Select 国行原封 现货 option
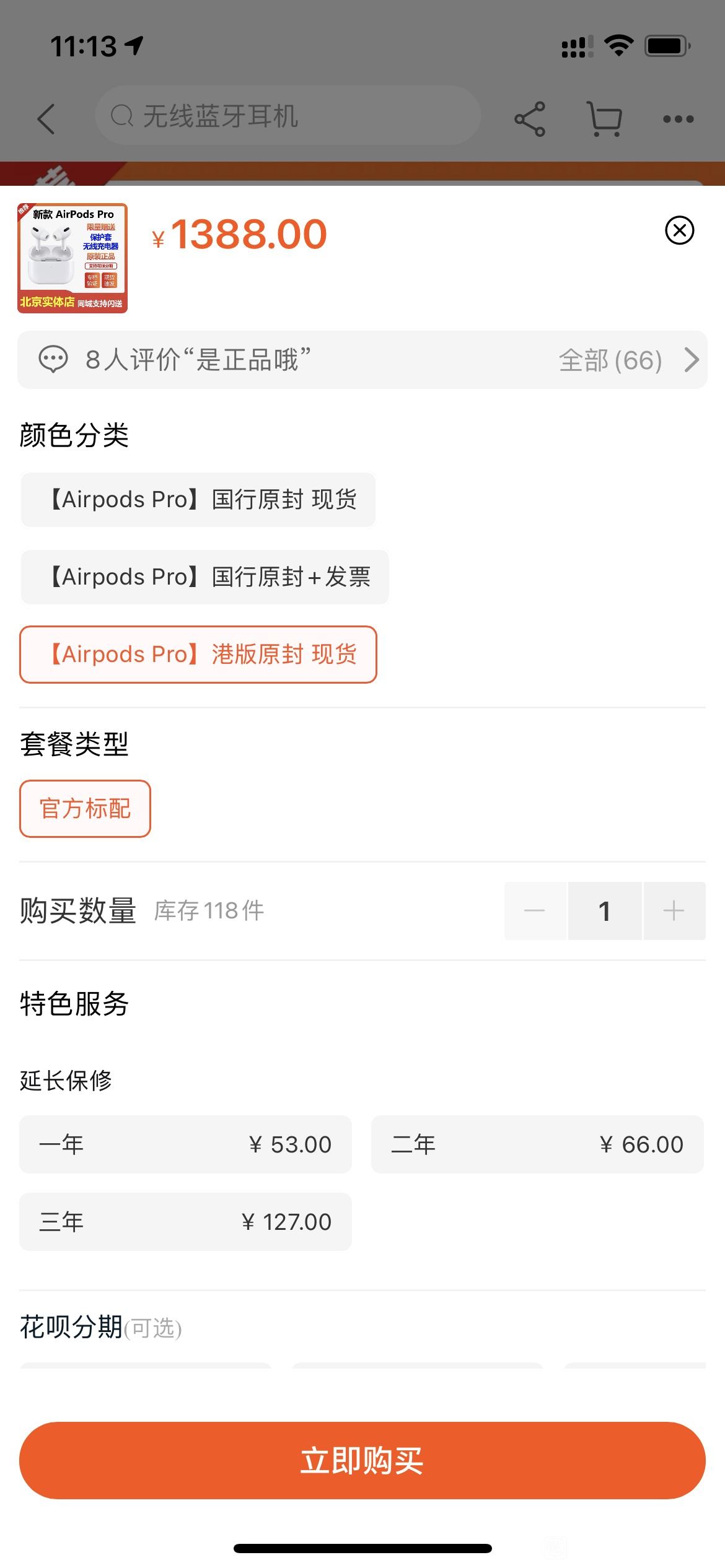725x1568 pixels. click(198, 500)
